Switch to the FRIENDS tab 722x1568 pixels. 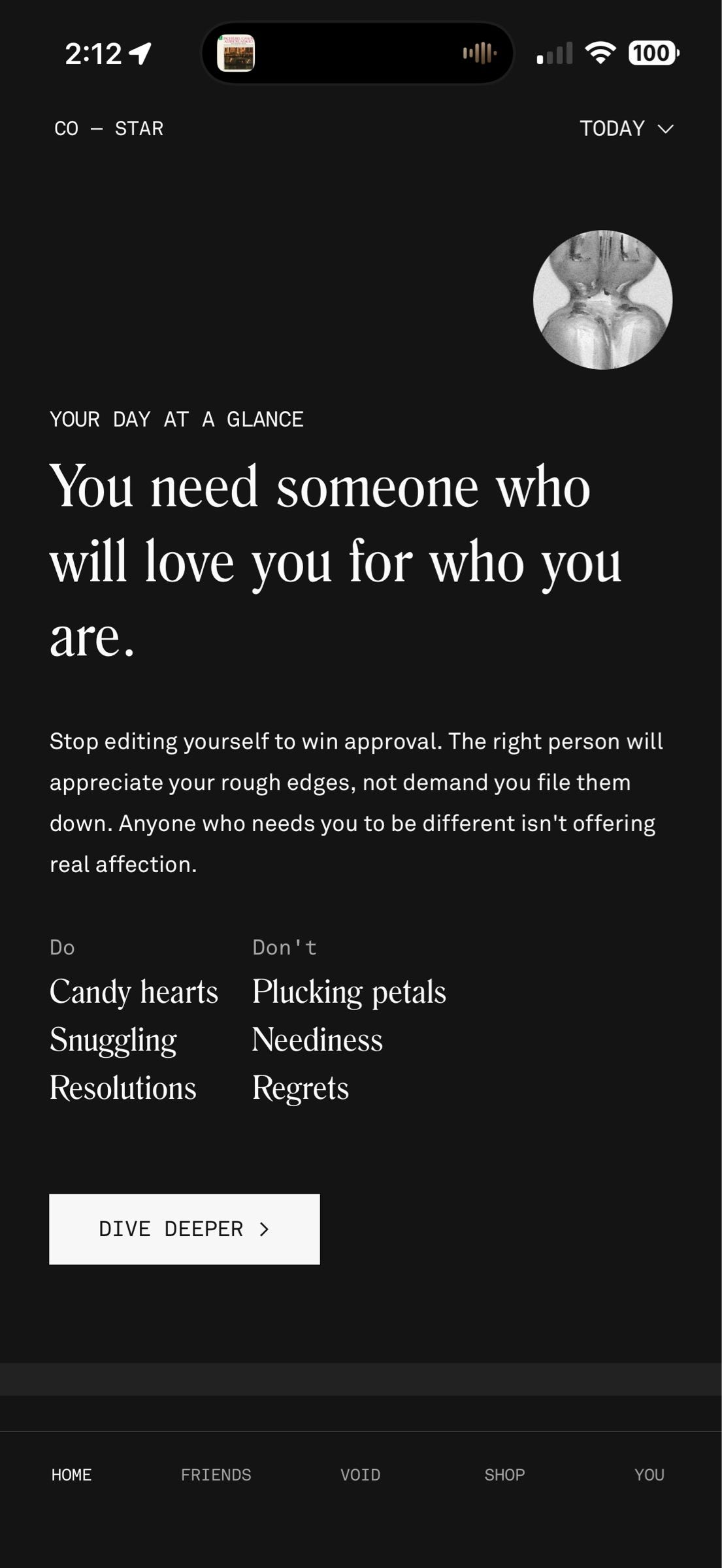[216, 1475]
